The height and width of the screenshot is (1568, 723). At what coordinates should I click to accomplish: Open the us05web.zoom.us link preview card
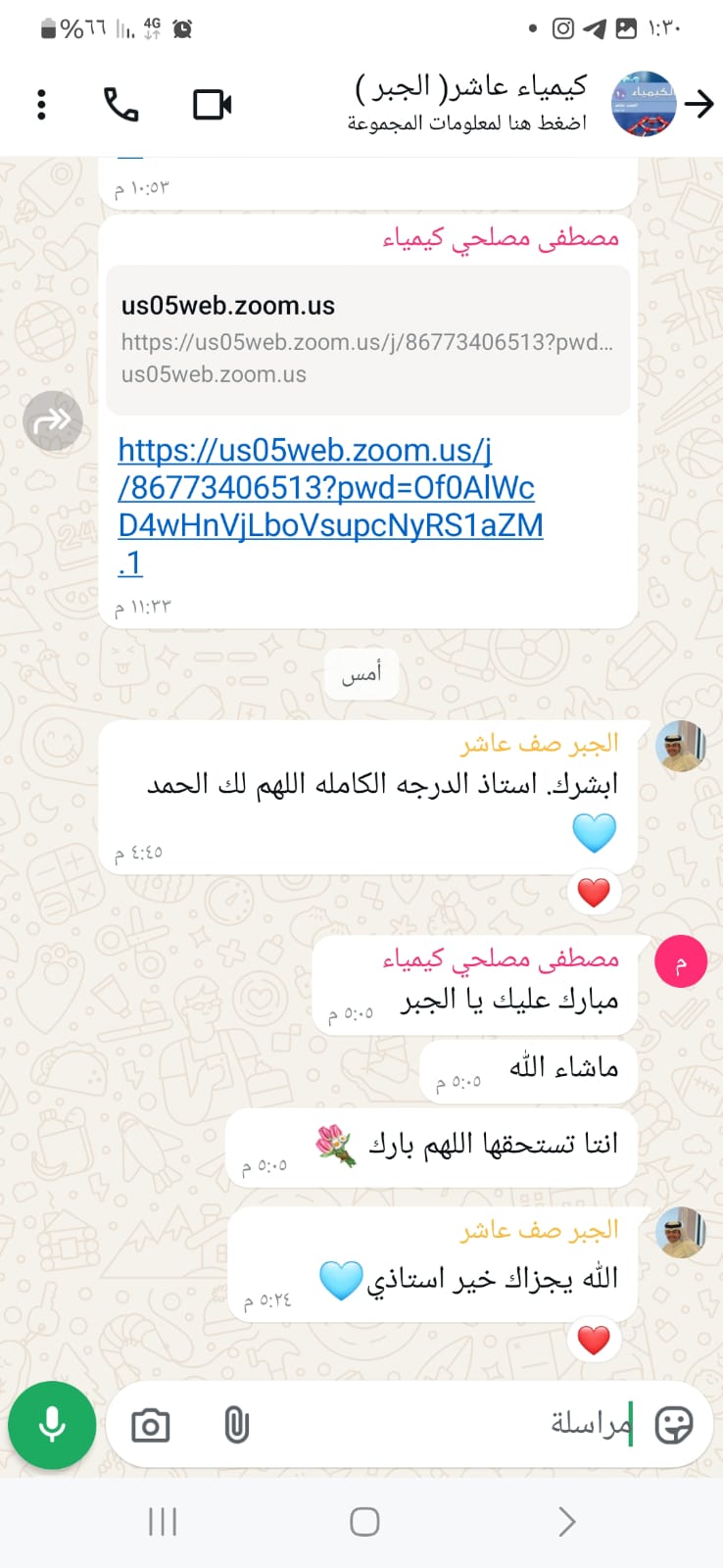coord(367,339)
